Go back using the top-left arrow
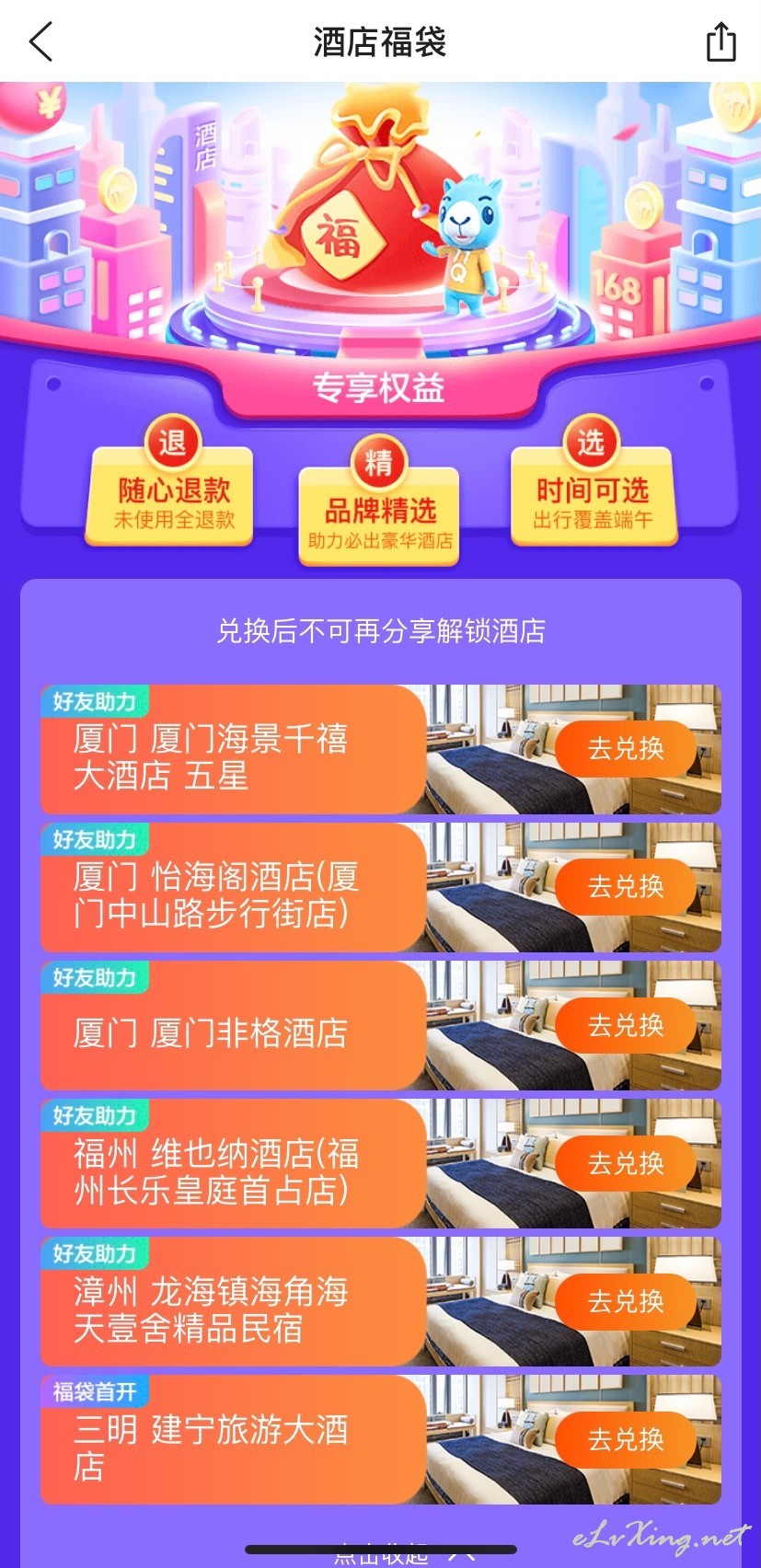Screen dimensions: 761x1568 [x=41, y=42]
